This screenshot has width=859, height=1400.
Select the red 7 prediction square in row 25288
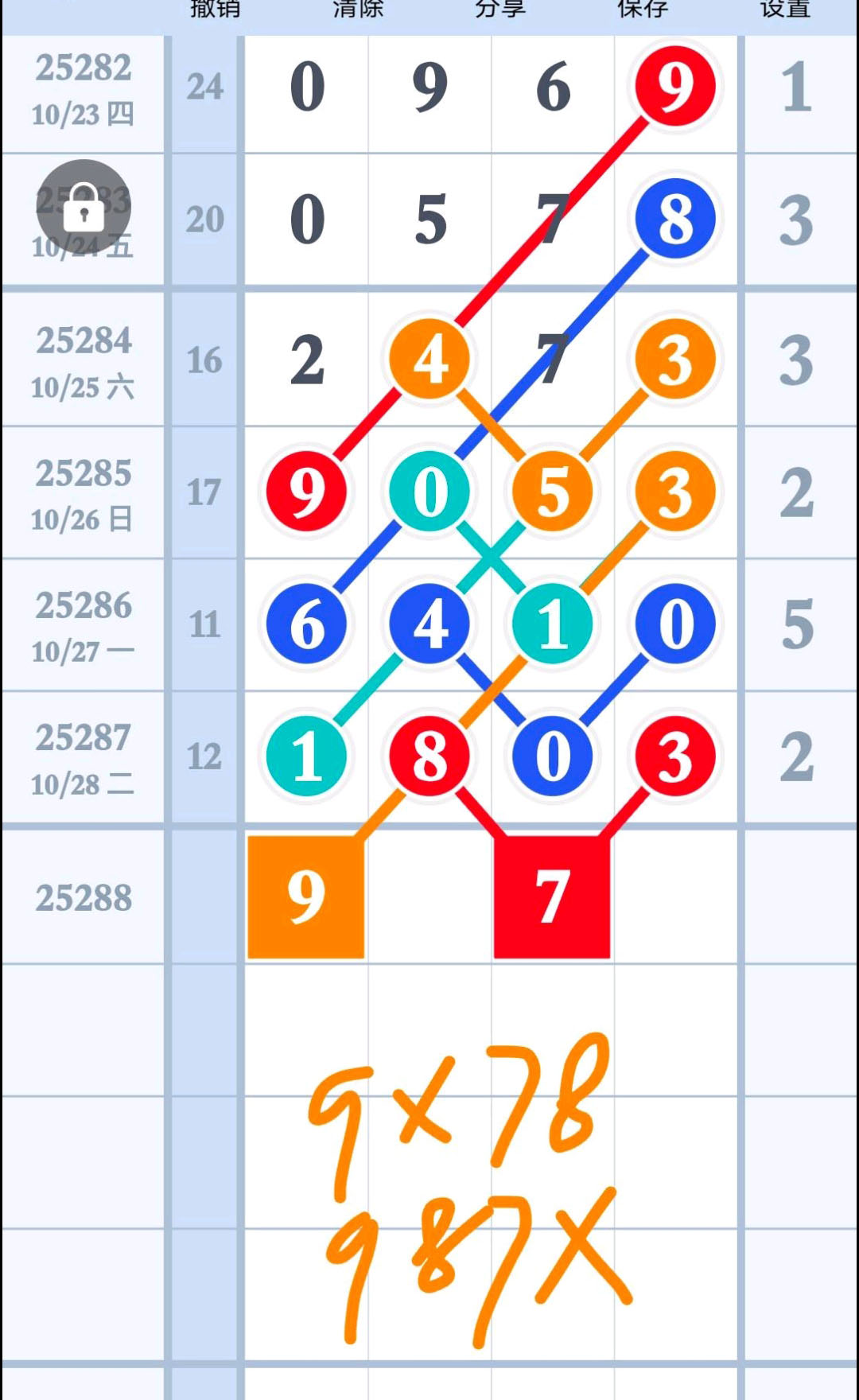[x=552, y=896]
